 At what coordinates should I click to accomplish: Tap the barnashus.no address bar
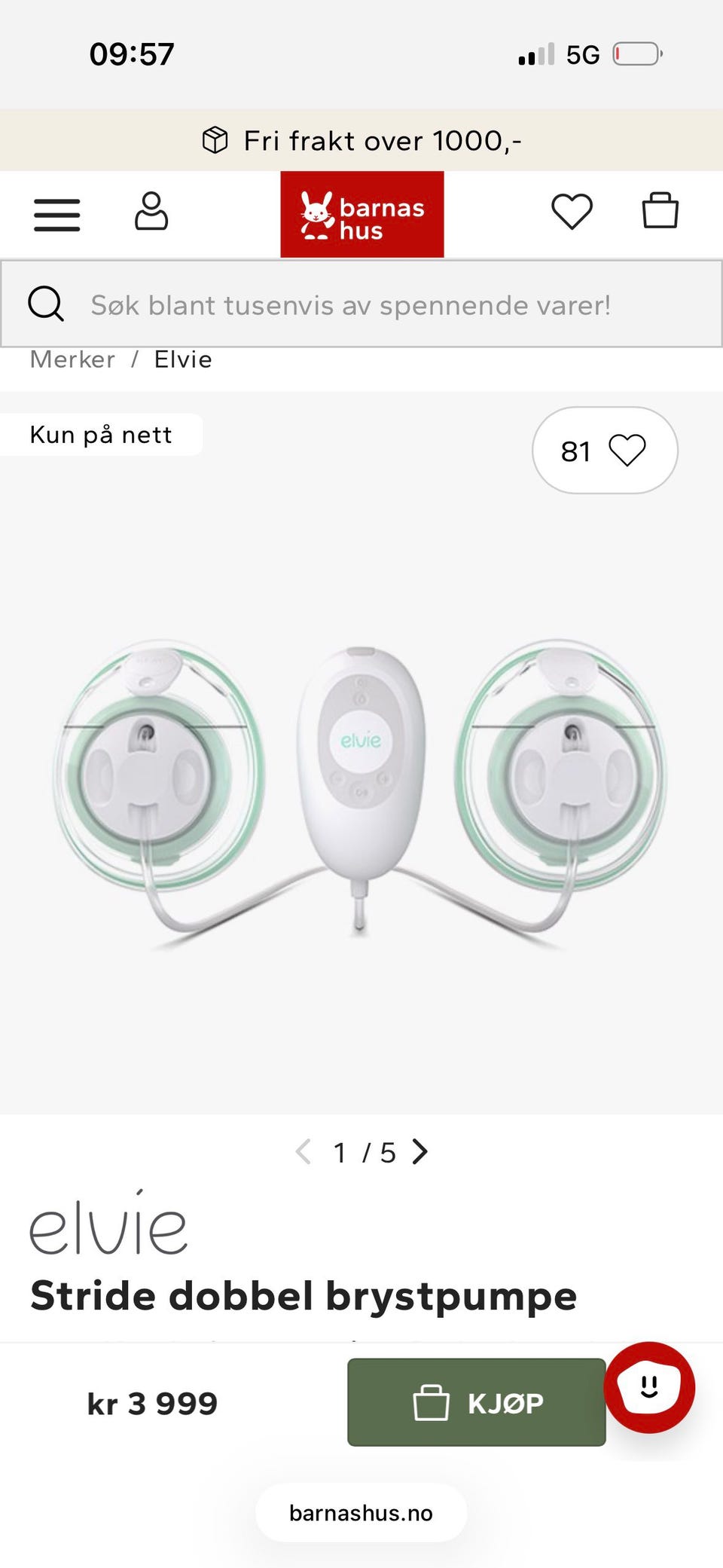click(361, 1513)
